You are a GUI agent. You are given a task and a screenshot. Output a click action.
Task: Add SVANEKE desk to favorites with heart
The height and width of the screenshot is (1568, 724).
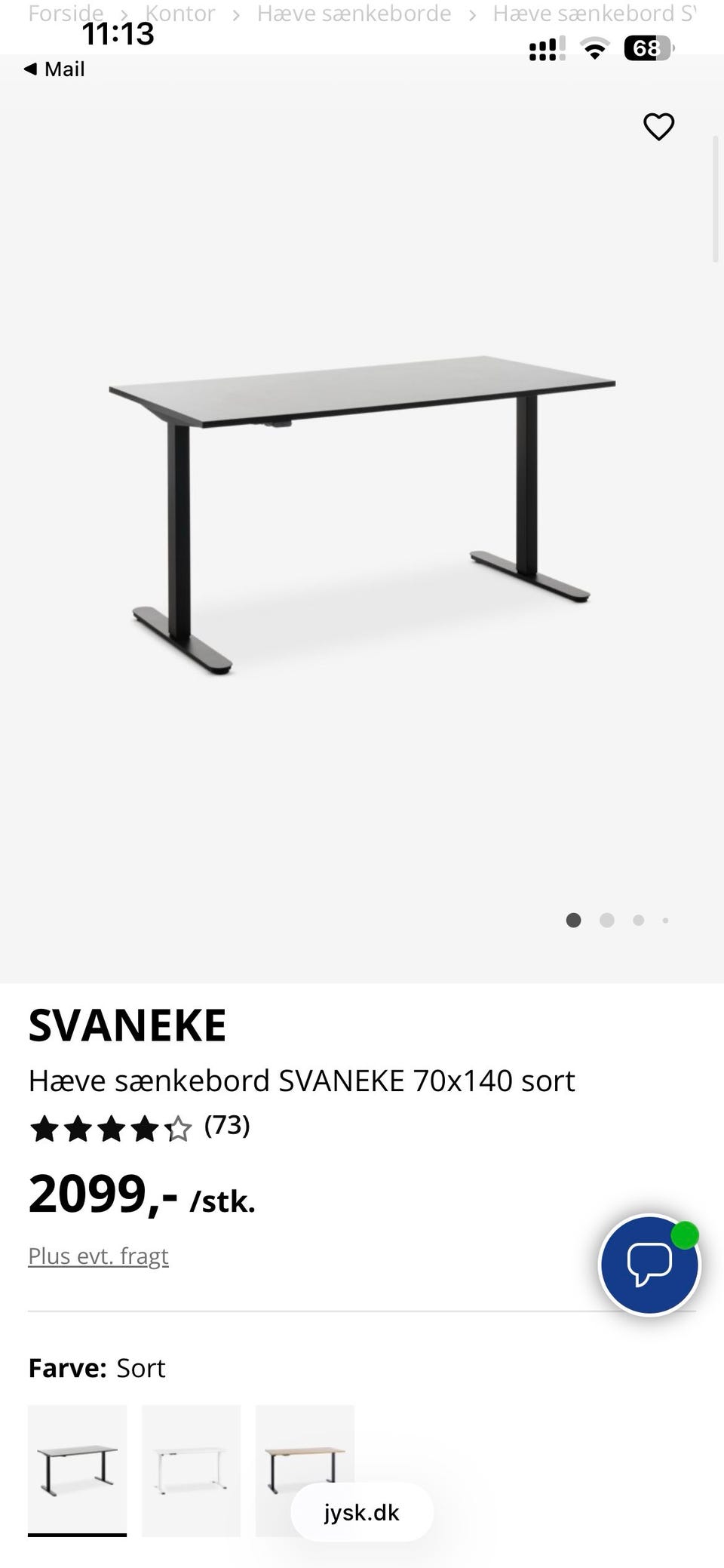click(x=658, y=127)
